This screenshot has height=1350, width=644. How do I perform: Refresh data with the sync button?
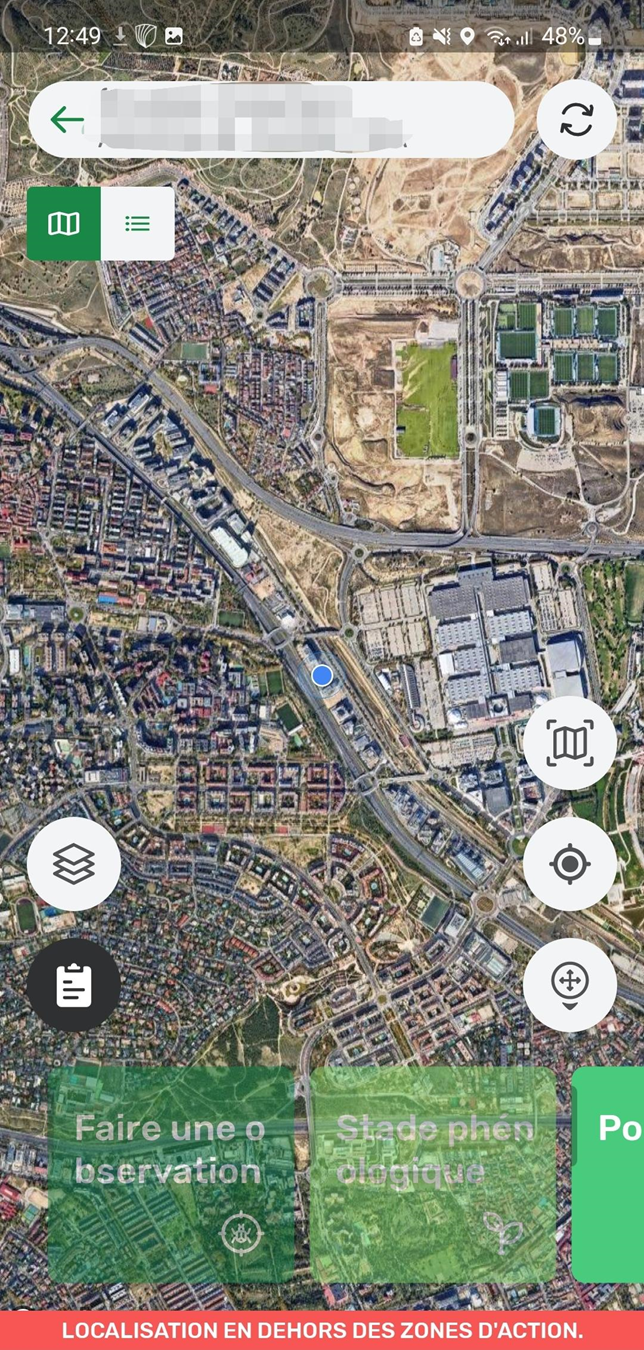576,120
